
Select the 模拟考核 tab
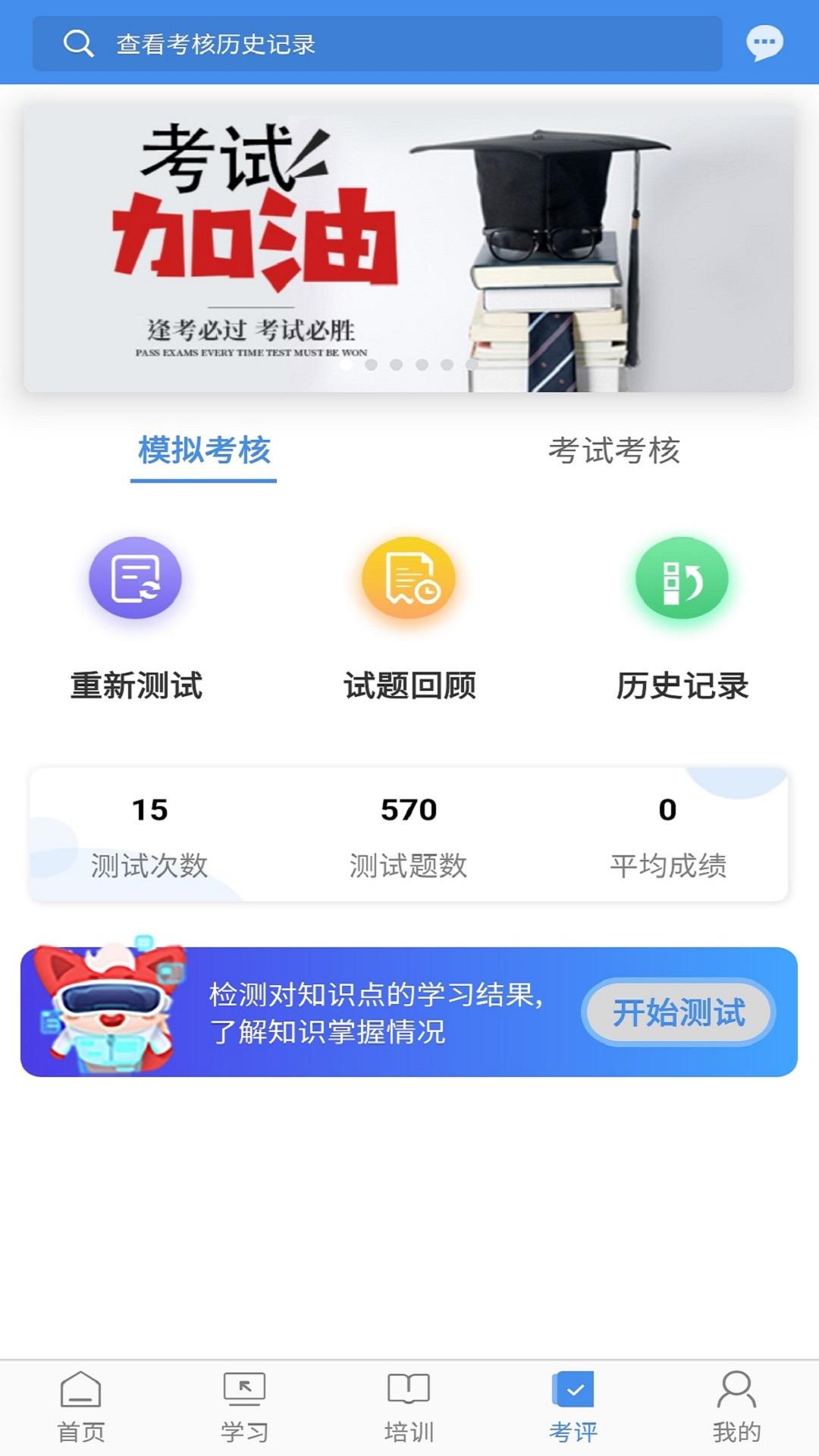(x=205, y=451)
